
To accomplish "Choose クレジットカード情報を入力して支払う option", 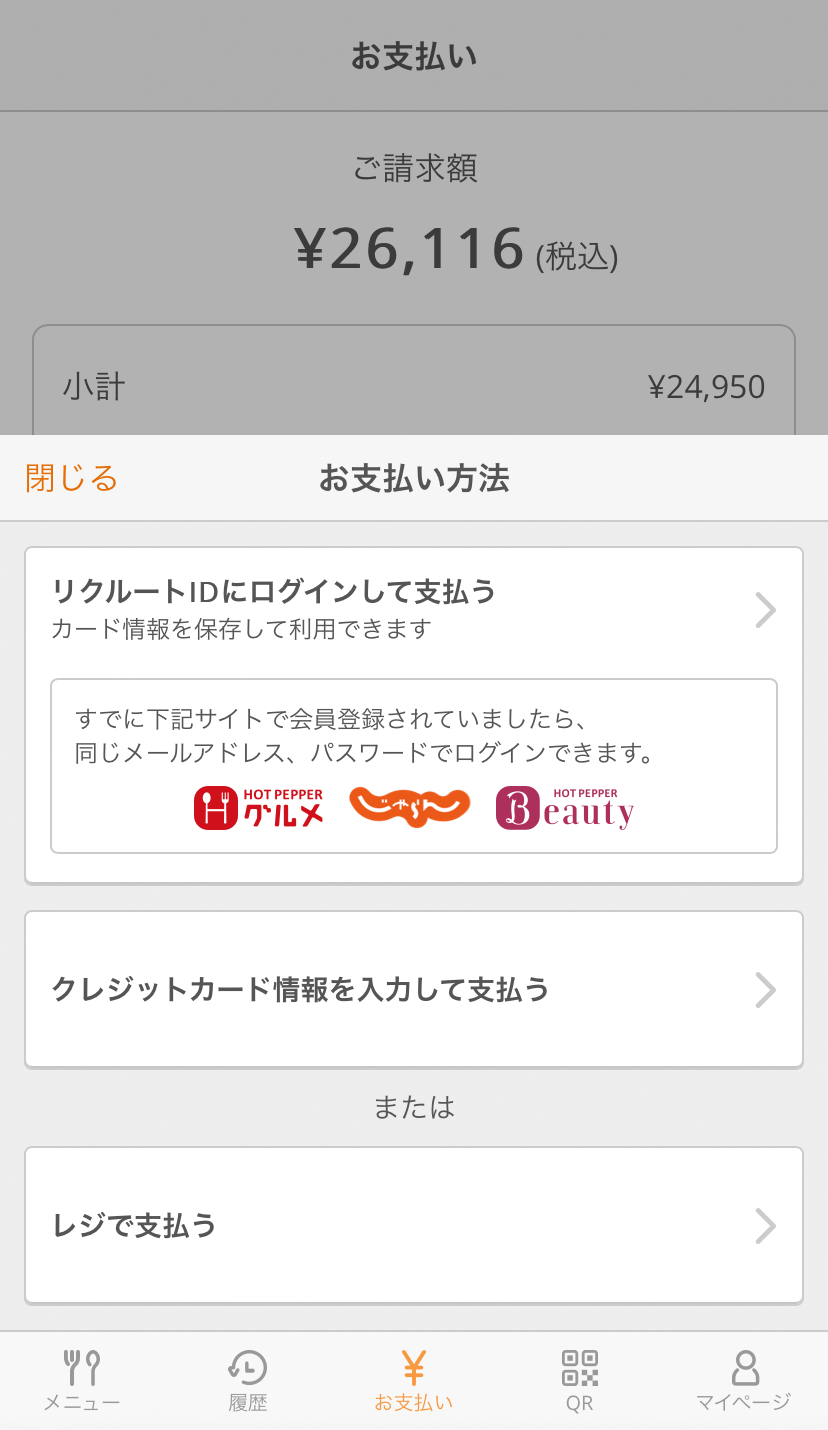I will [x=414, y=989].
